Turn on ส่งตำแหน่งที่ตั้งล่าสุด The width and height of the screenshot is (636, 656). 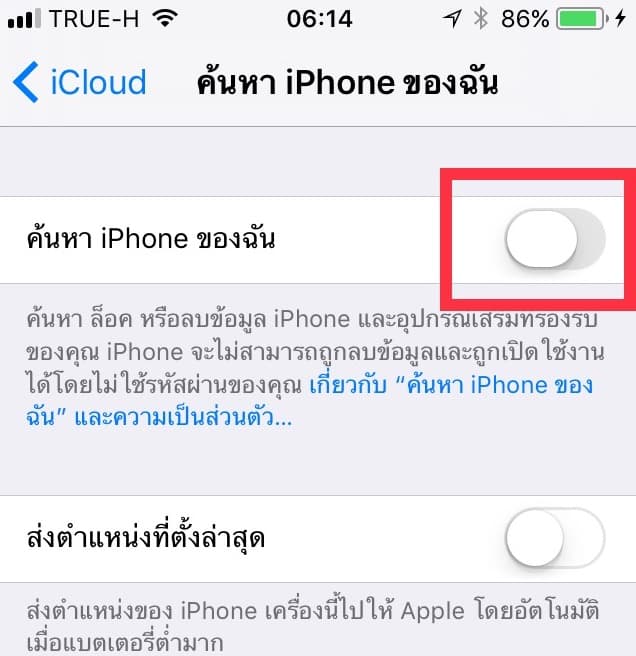click(555, 539)
